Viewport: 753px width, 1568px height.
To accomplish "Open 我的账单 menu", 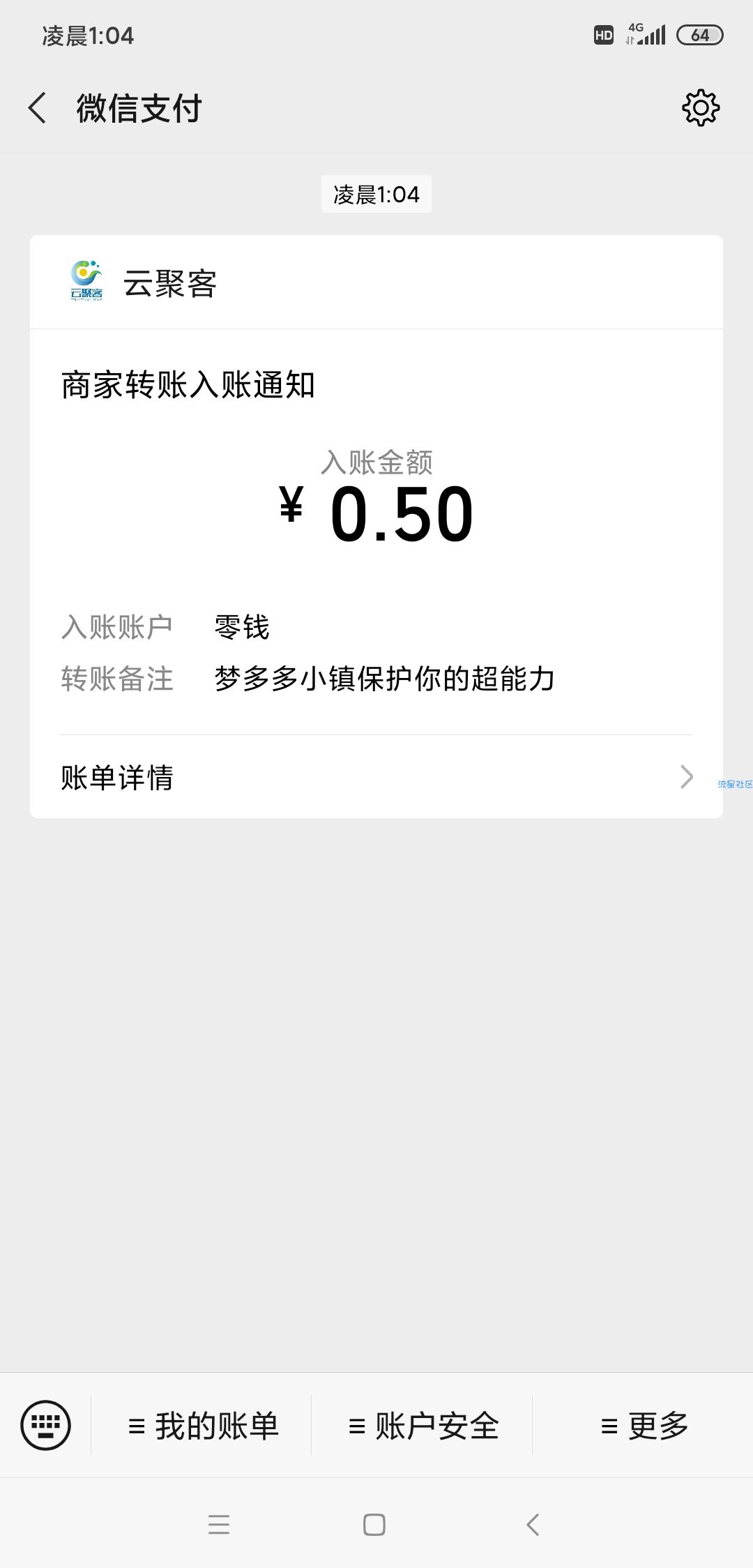I will 204,1426.
